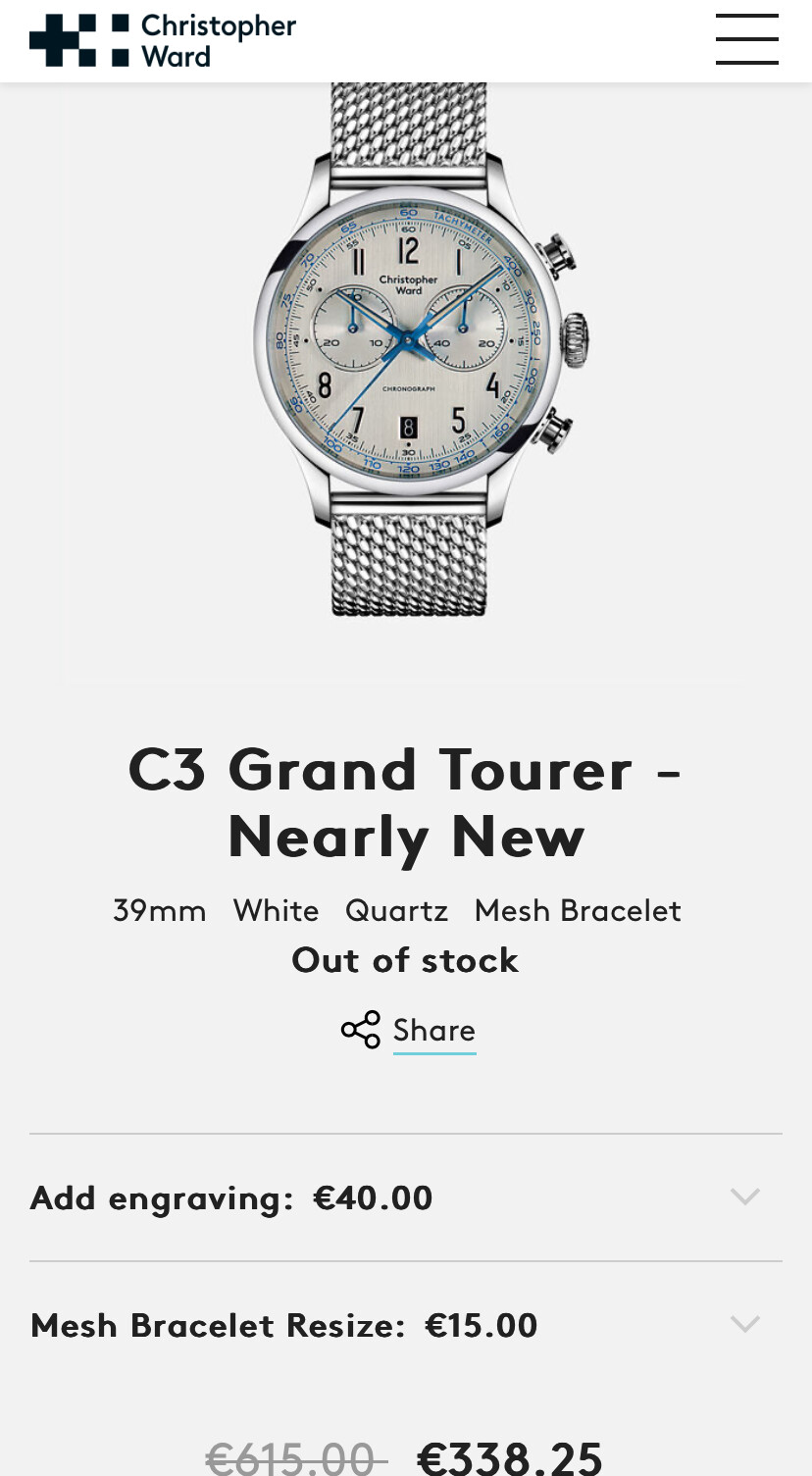Share this watch listing

tap(409, 1031)
